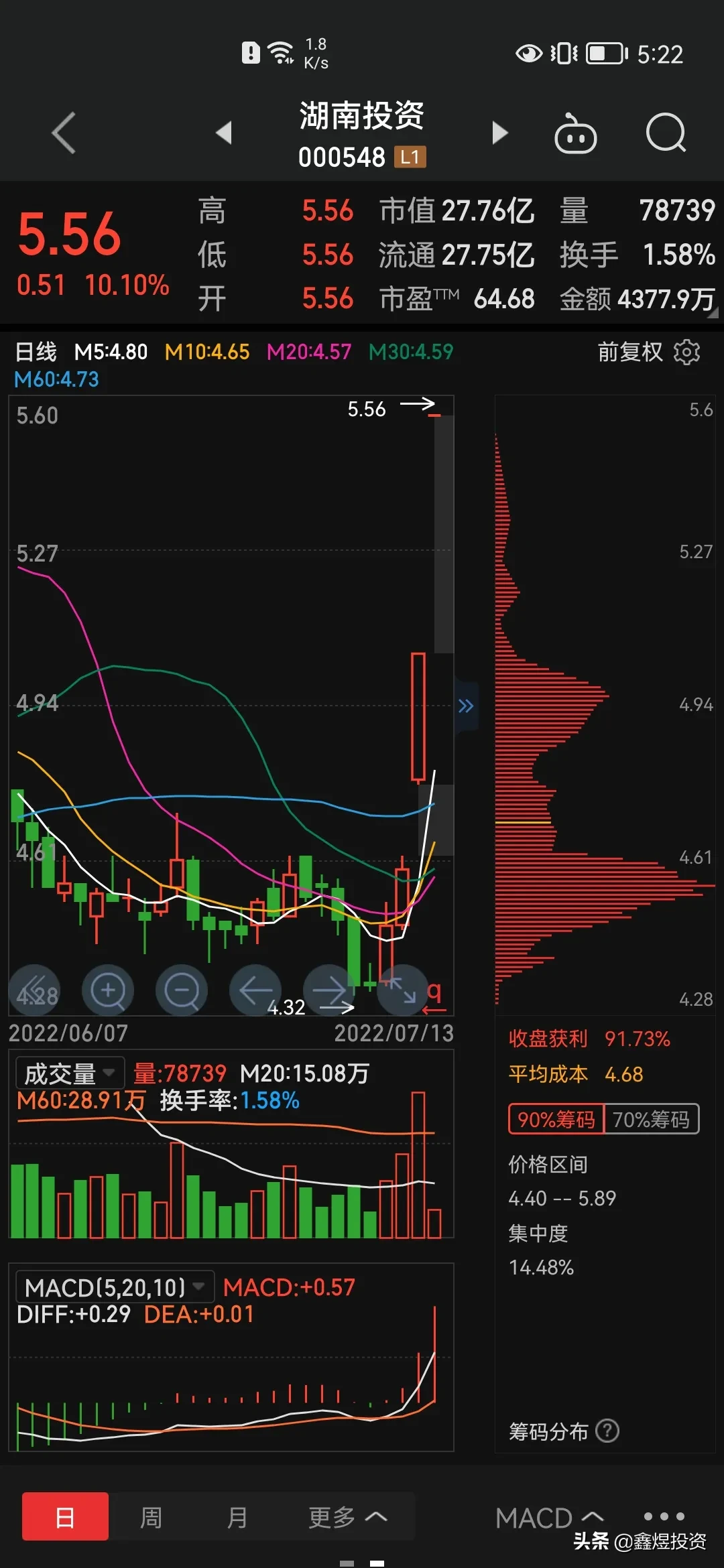Open chart settings gear
Screen dimensions: 724x1568
click(686, 352)
